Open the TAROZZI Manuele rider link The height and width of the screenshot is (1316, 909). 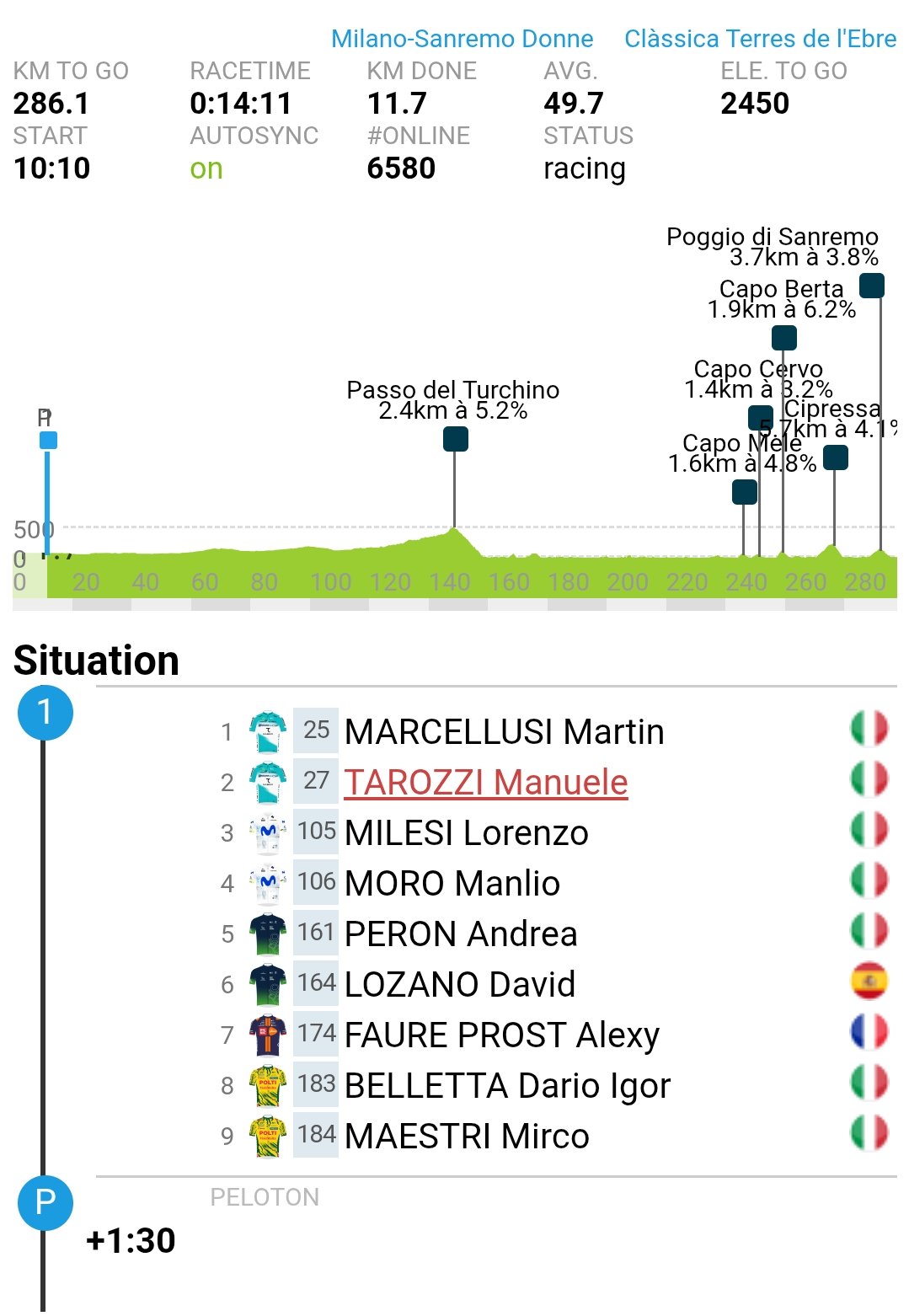point(485,782)
